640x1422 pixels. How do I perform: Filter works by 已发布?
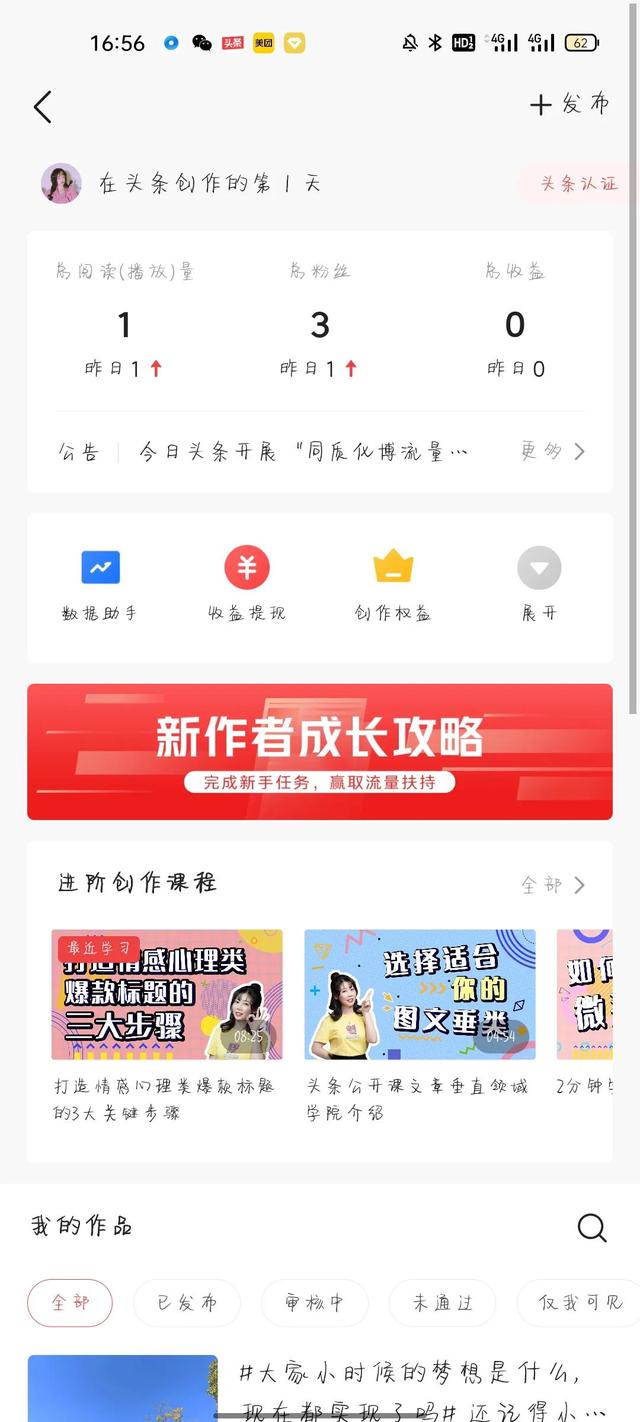point(187,1303)
